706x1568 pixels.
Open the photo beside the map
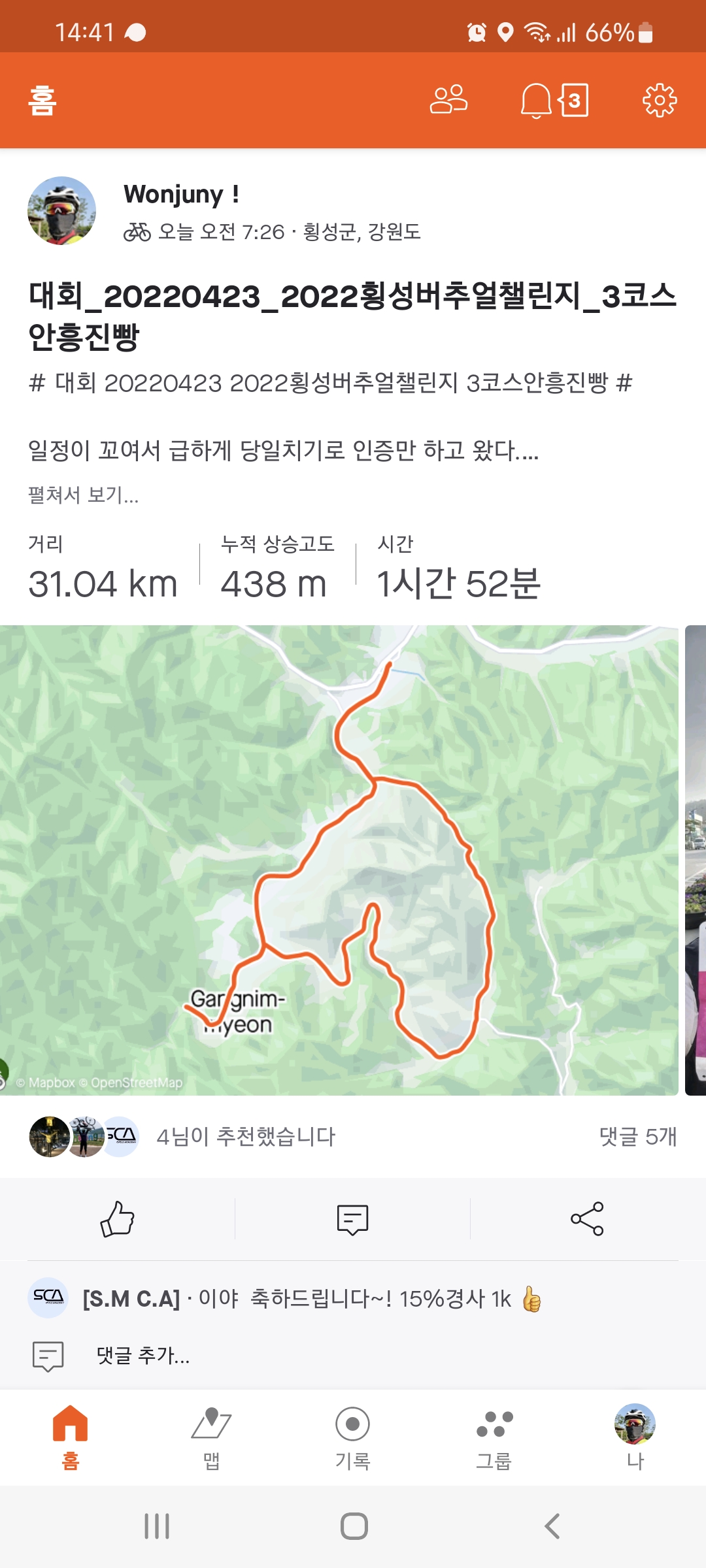tap(695, 860)
